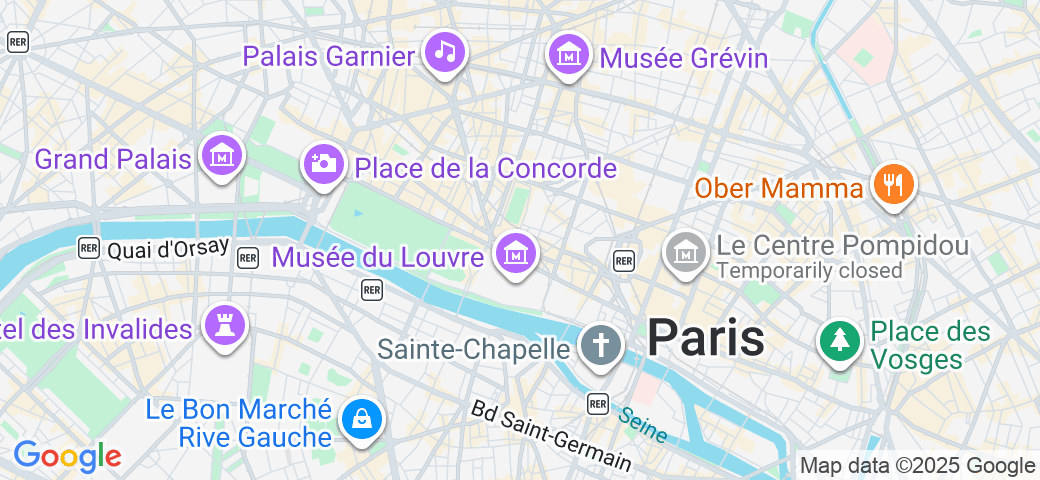Tap the Grand Palais museum pin
This screenshot has width=1040, height=480.
[x=222, y=156]
